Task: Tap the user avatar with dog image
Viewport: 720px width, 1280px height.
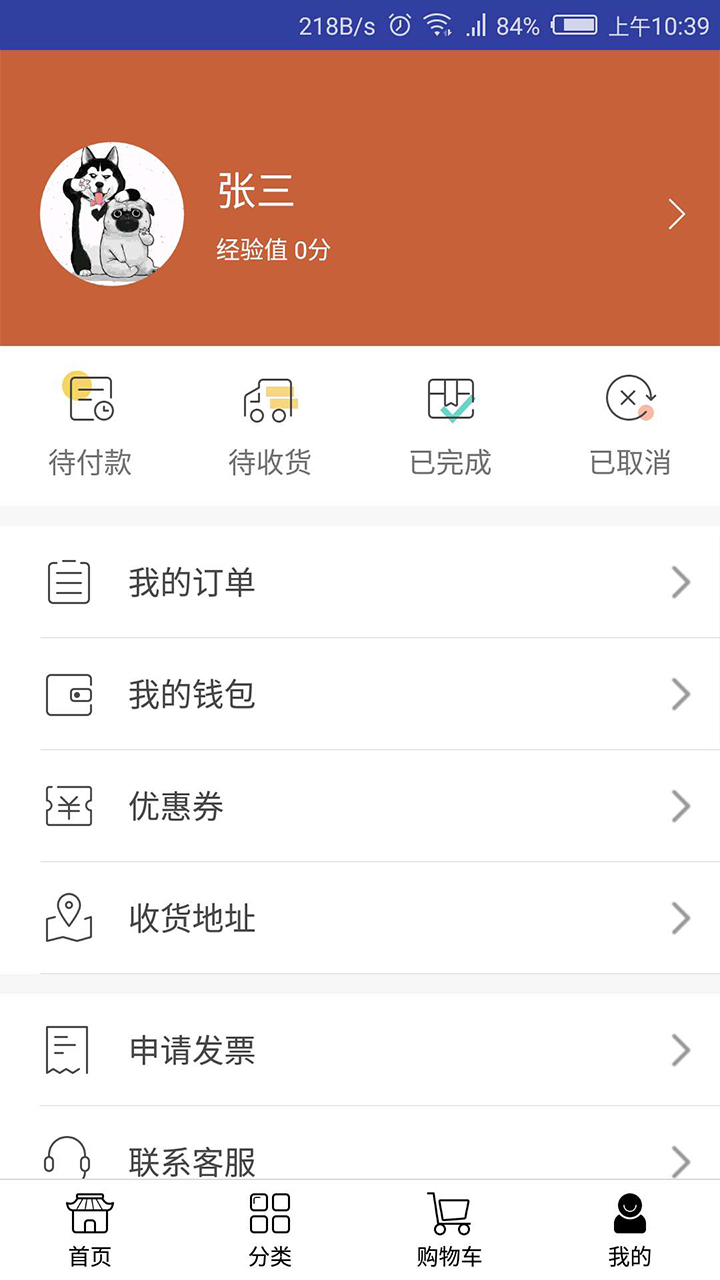Action: click(x=111, y=214)
